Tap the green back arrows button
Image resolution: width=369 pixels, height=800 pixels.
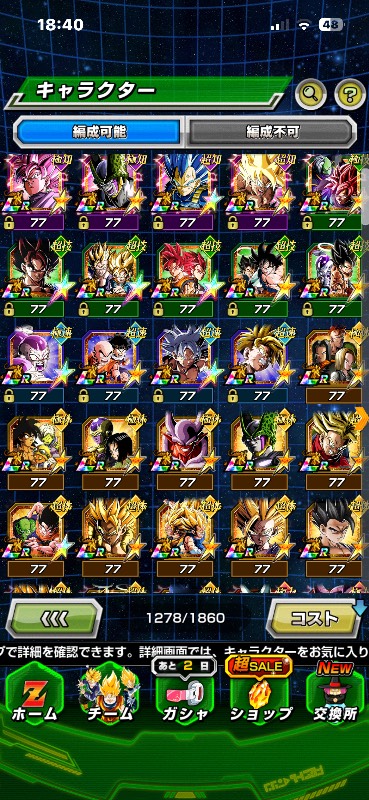pyautogui.click(x=54, y=618)
